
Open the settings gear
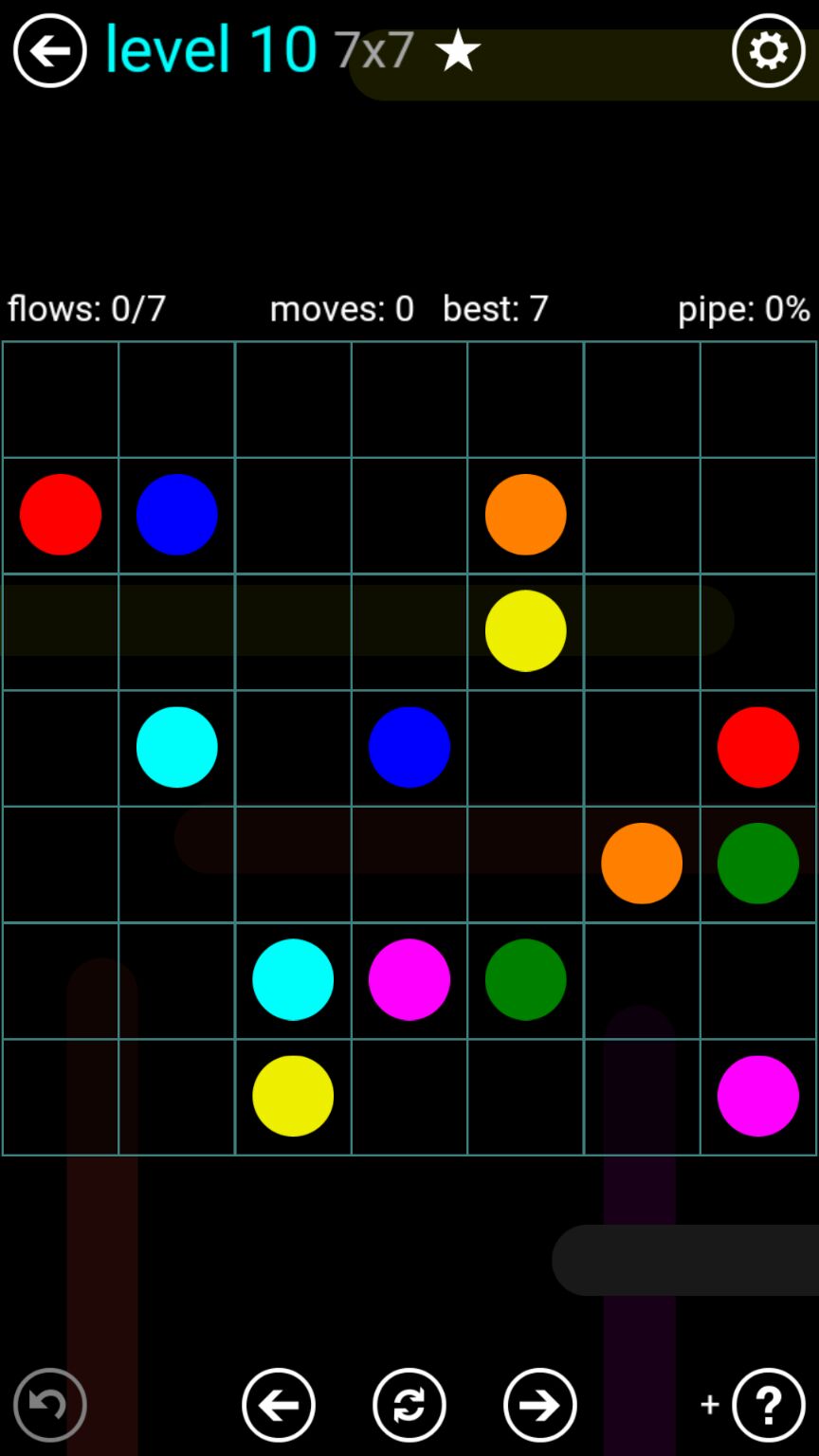768,51
